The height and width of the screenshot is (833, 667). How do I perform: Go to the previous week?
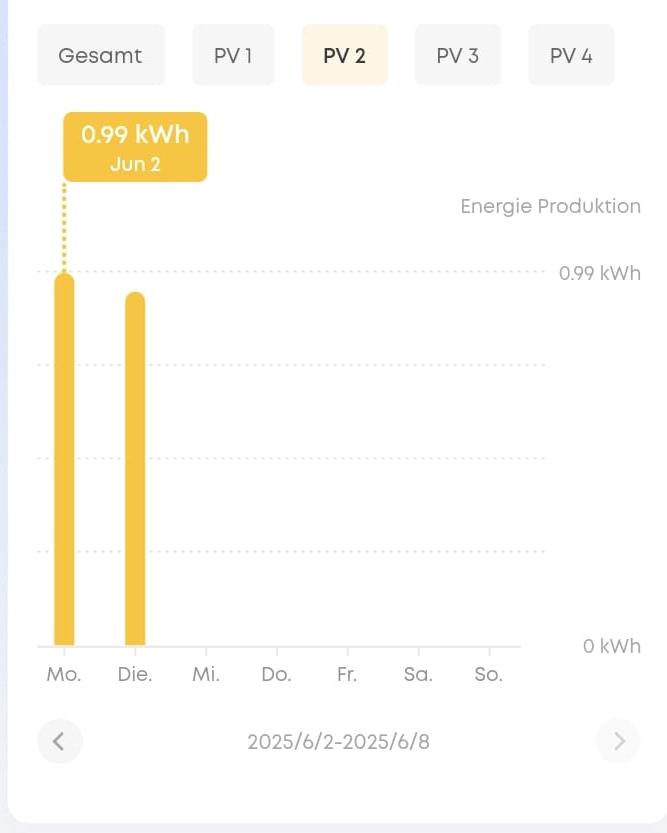coord(59,741)
